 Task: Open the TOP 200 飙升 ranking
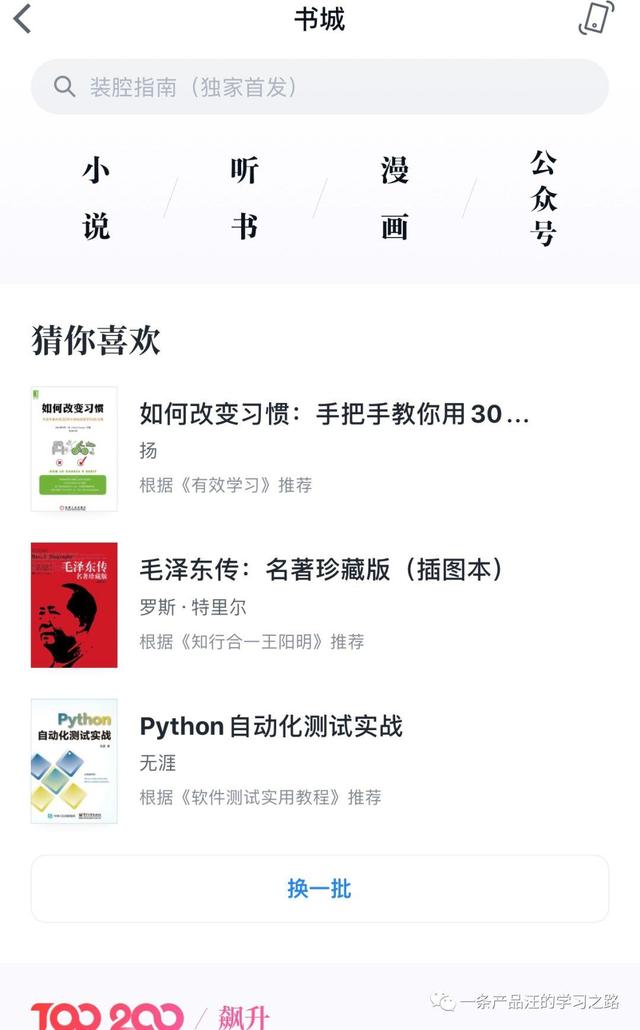[151, 1016]
